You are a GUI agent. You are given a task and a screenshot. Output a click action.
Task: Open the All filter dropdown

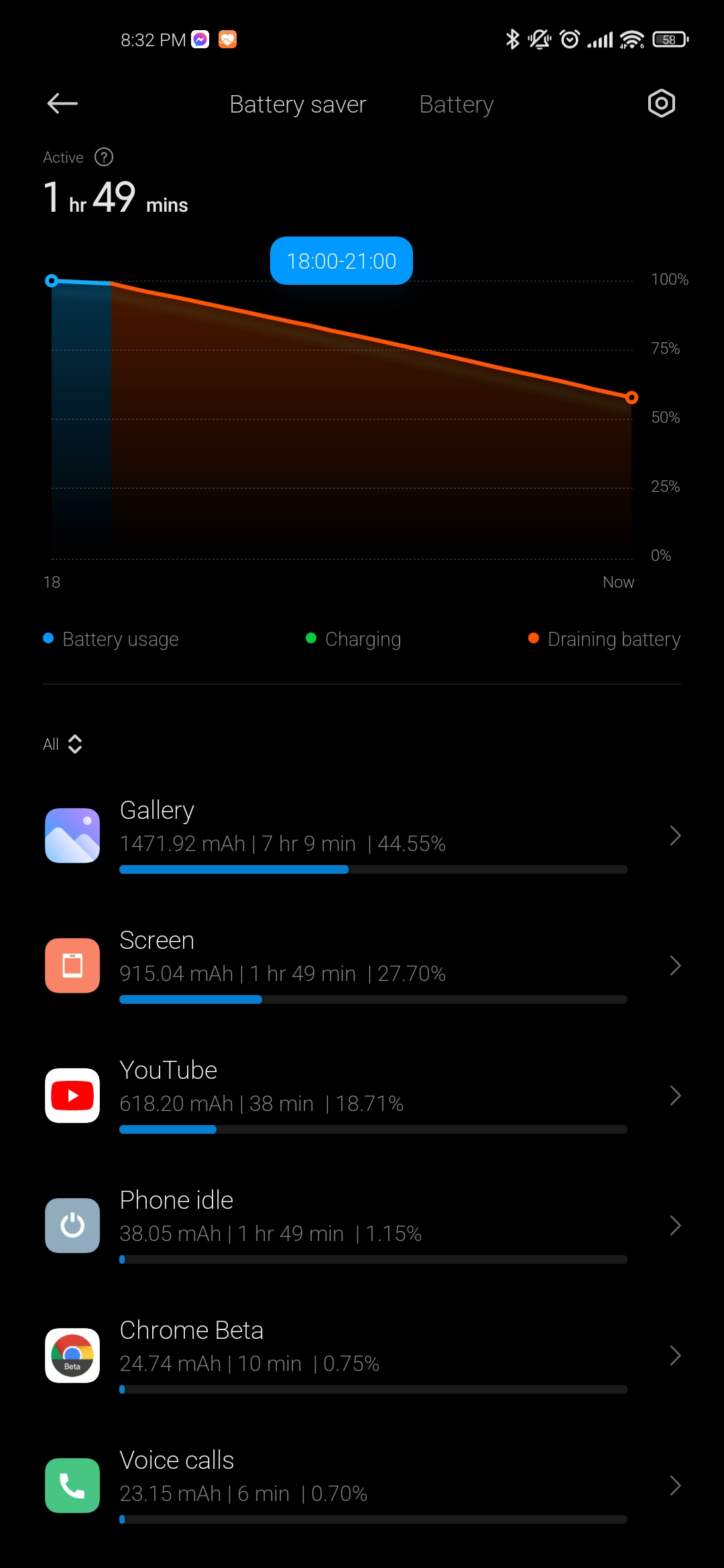coord(62,744)
